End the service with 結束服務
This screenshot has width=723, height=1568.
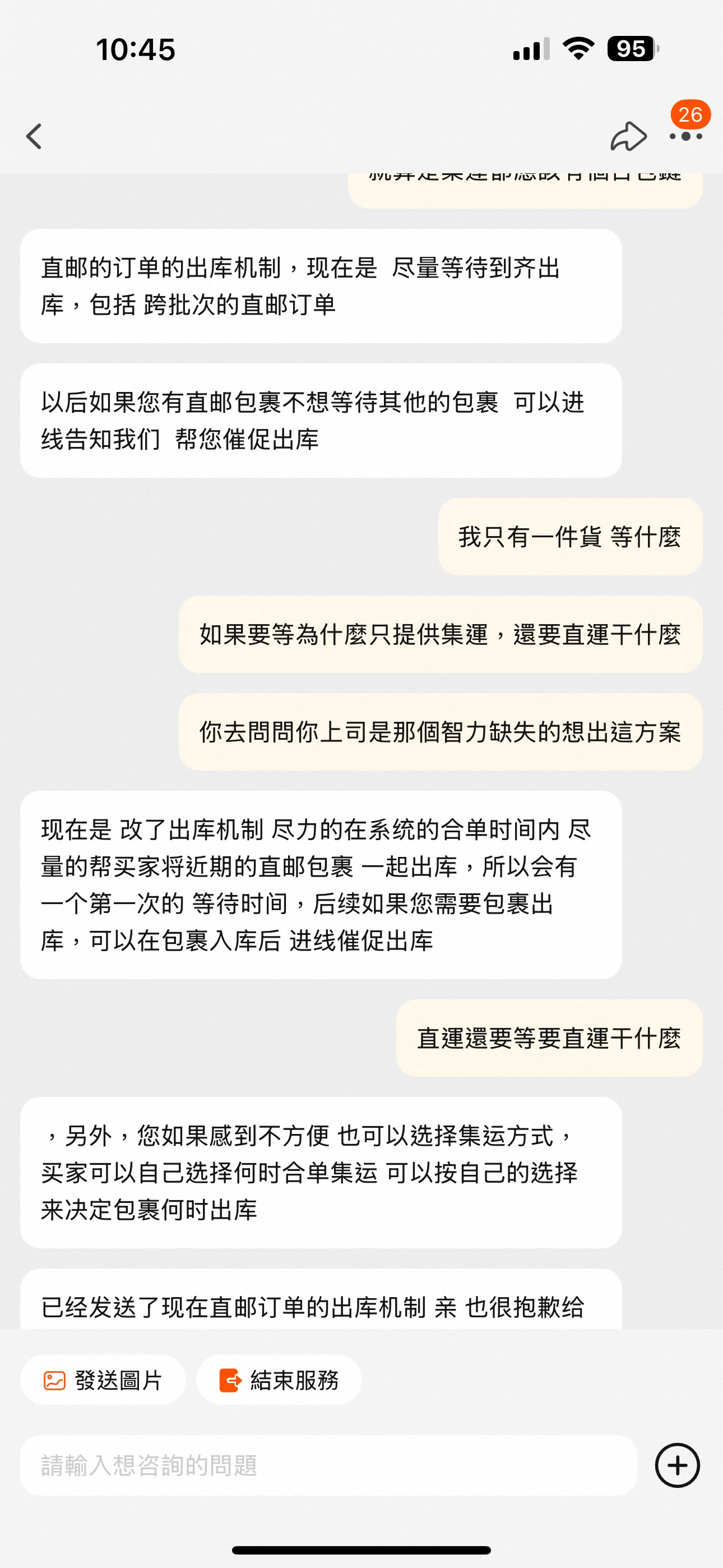(x=279, y=1380)
